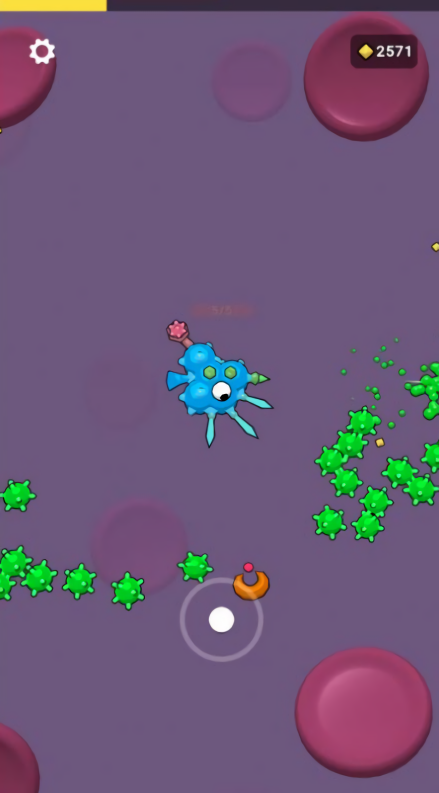Tap the virtual joystick knob
The width and height of the screenshot is (439, 793).
(222, 620)
